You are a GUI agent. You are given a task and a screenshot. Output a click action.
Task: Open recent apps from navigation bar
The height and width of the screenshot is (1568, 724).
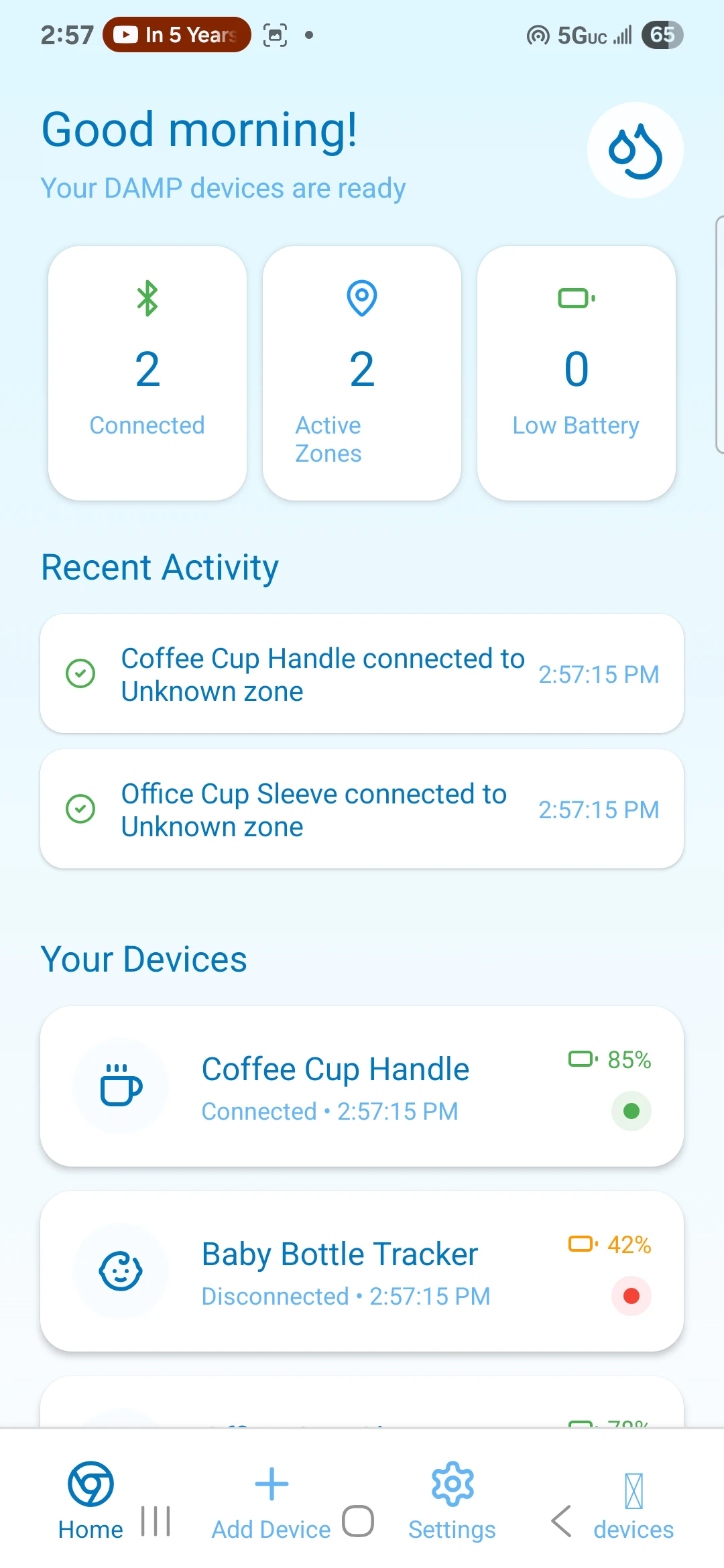tap(156, 1521)
